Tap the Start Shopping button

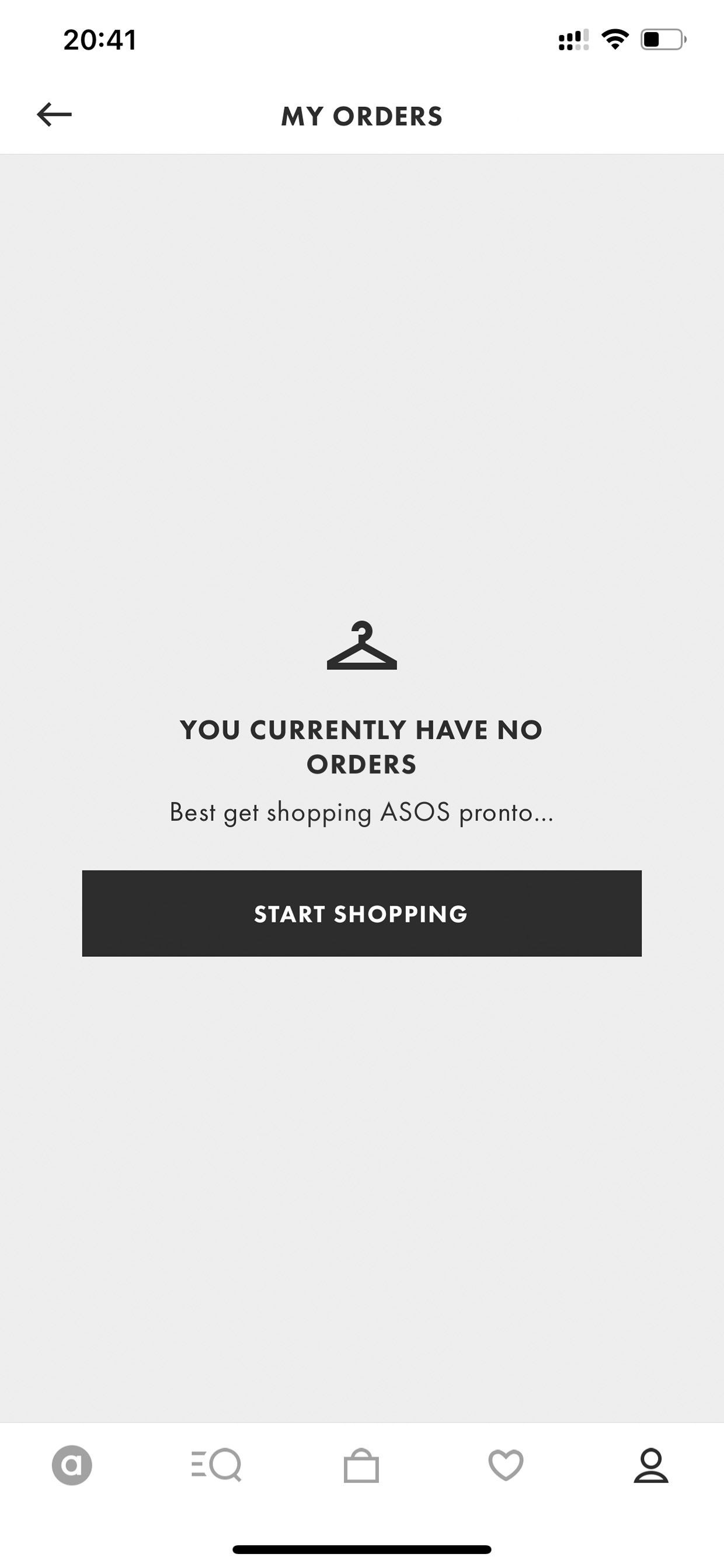click(362, 913)
